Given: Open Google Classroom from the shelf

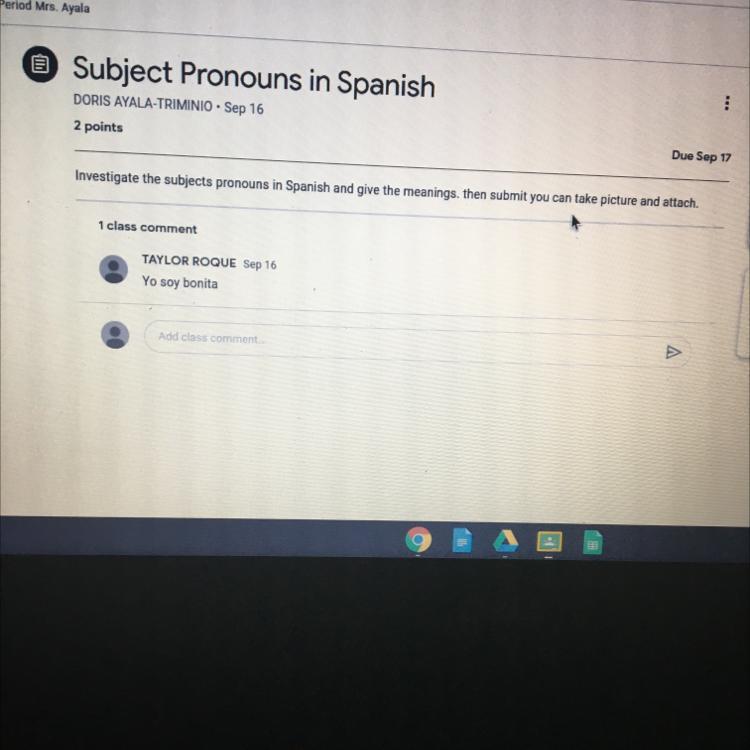Looking at the screenshot, I should [x=549, y=542].
